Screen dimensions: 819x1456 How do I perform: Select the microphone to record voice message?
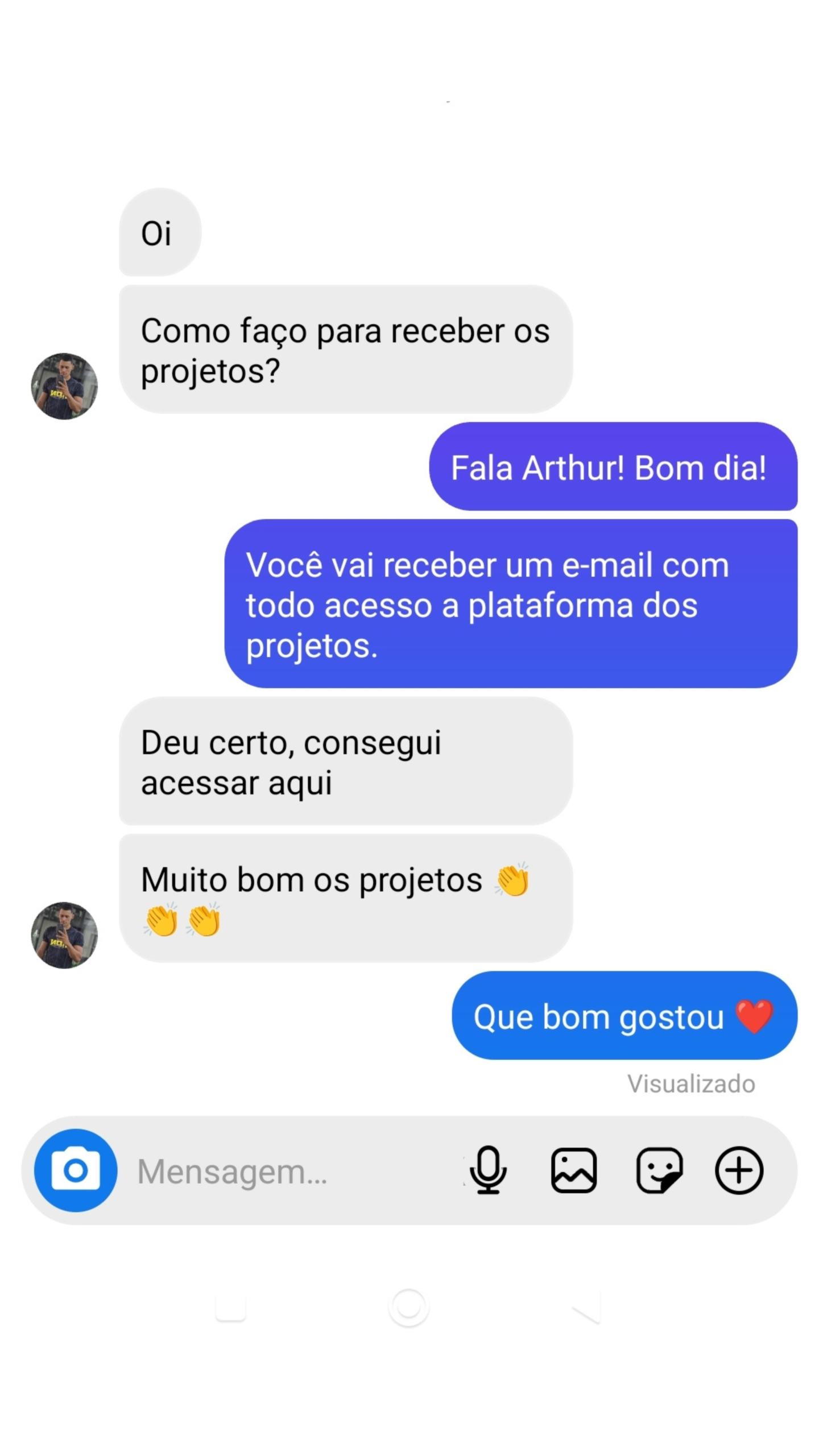coord(488,1169)
